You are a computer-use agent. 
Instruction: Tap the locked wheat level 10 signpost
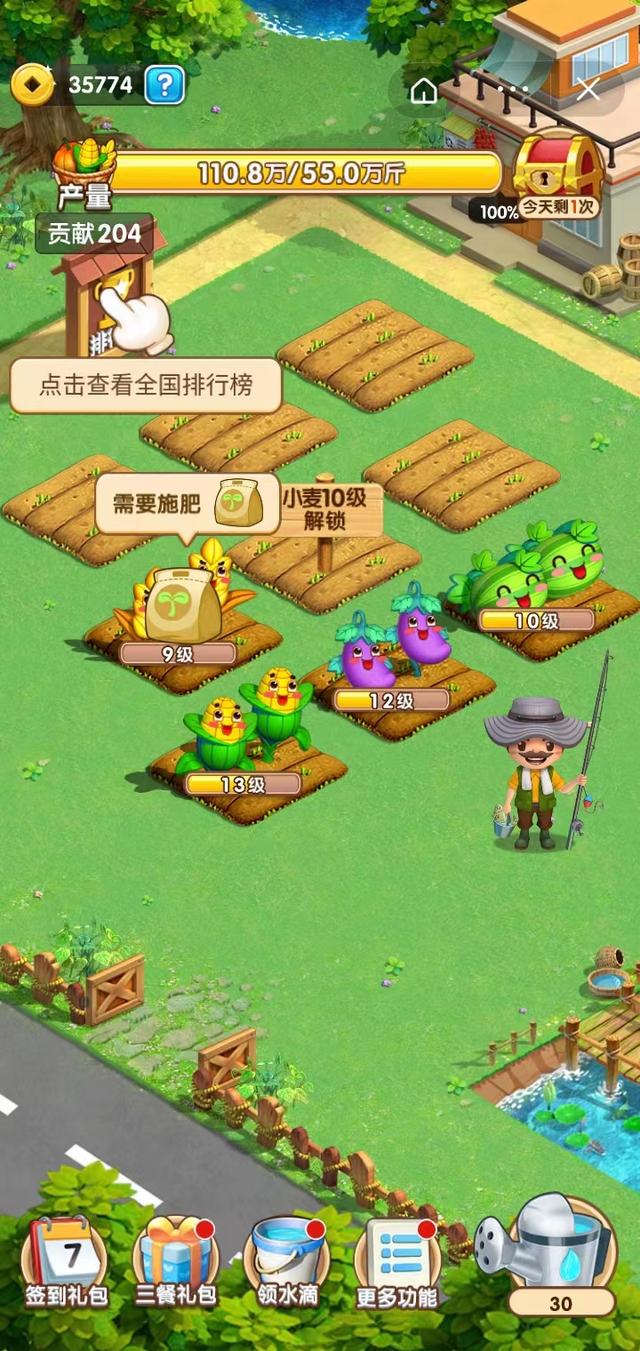pos(320,508)
